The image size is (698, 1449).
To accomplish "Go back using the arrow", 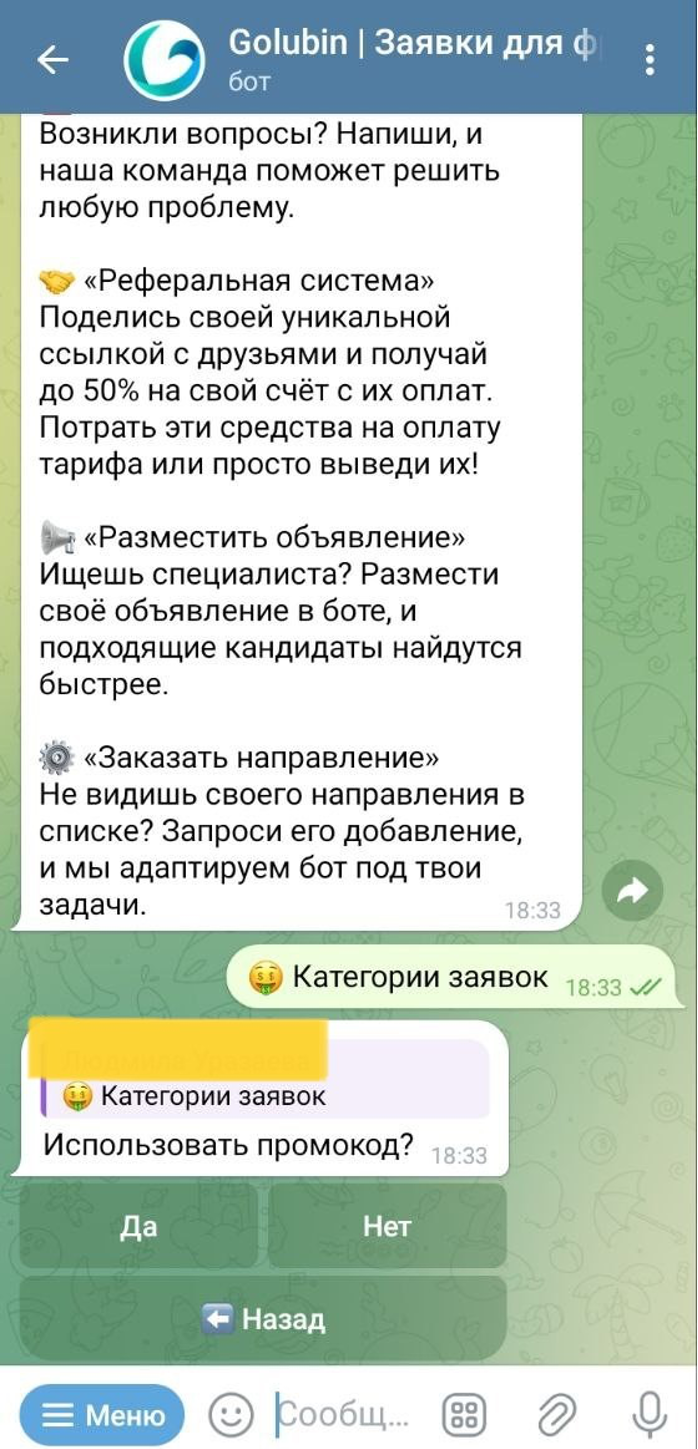I will pyautogui.click(x=52, y=61).
